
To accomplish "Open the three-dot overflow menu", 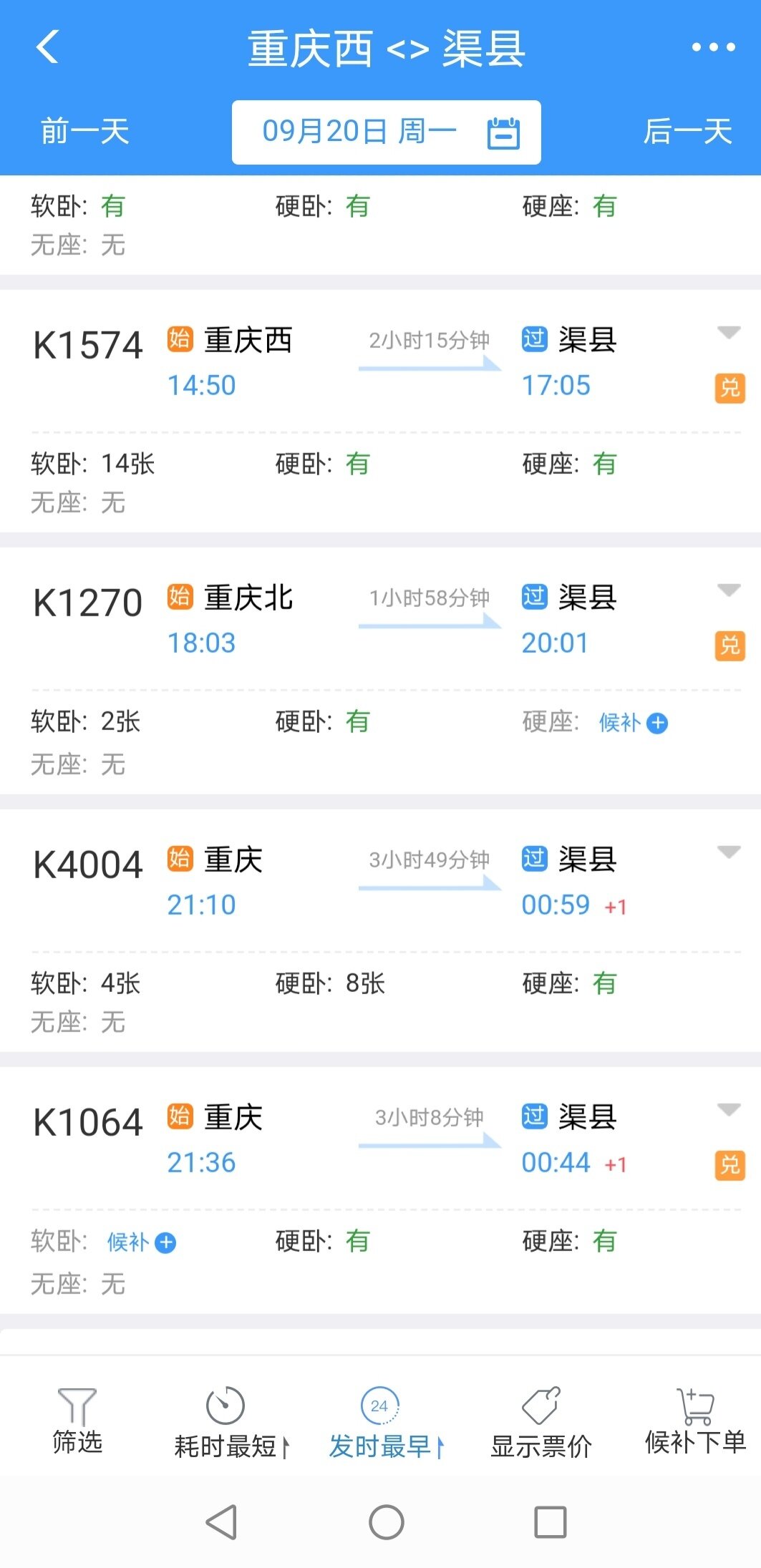I will coord(713,47).
